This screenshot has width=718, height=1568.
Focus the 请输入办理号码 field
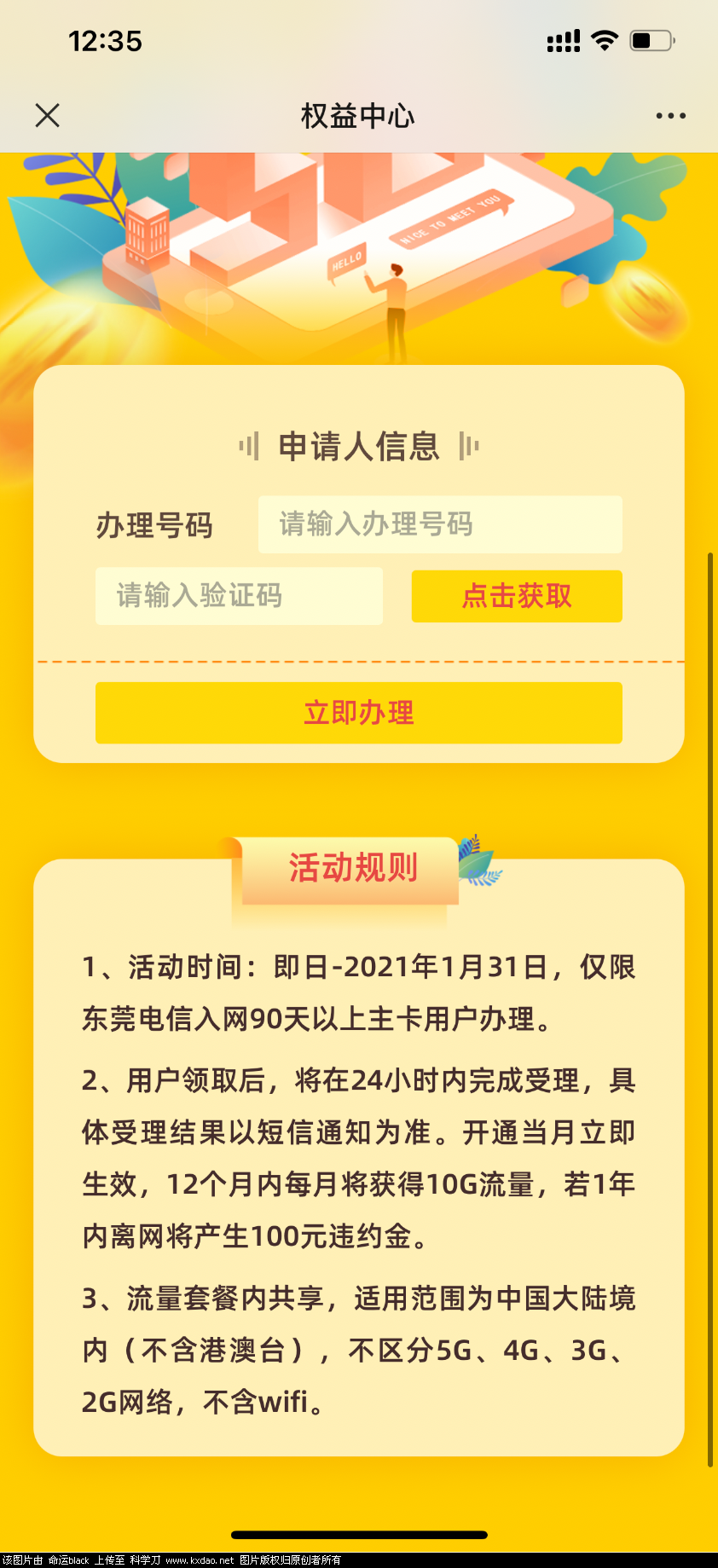pyautogui.click(x=440, y=524)
